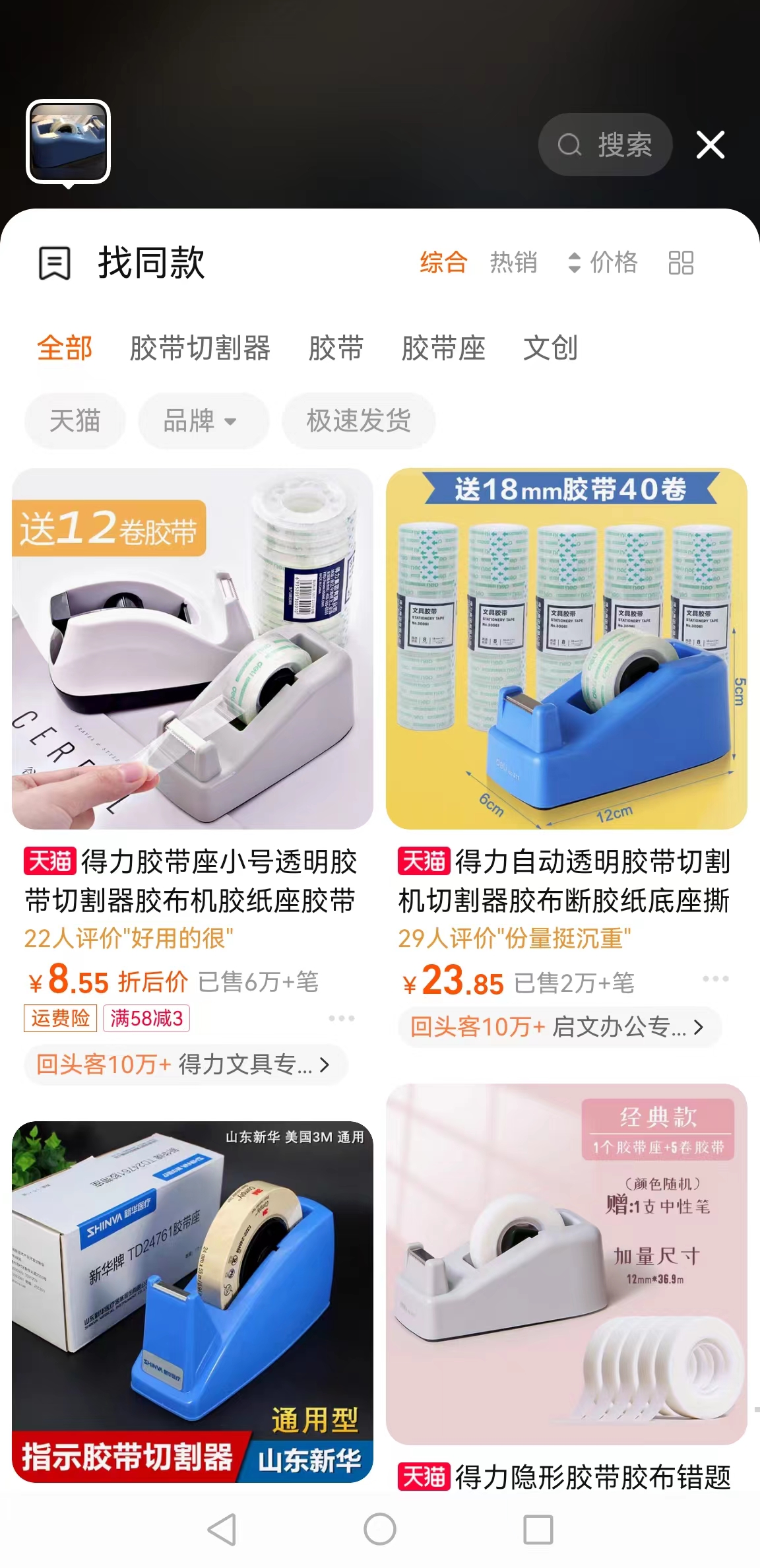Switch to the 文创 category
Screen dimensions: 760x1568
pos(550,348)
